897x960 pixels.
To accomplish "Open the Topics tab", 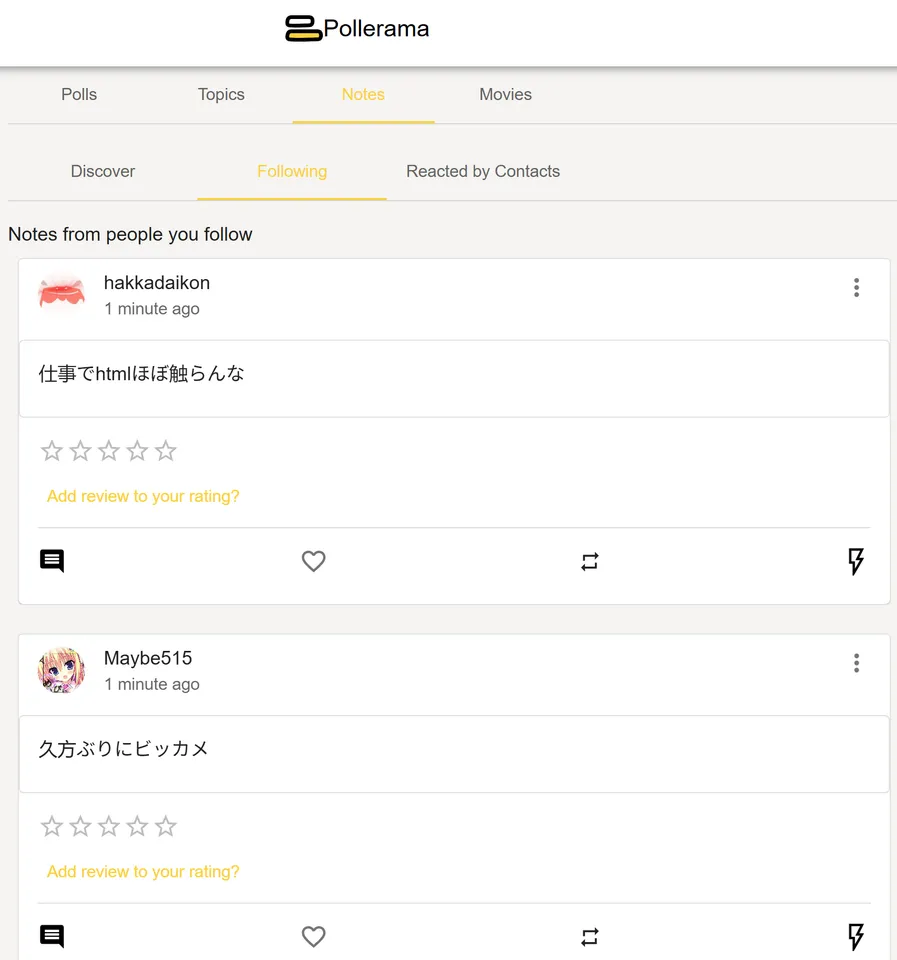I will click(221, 94).
